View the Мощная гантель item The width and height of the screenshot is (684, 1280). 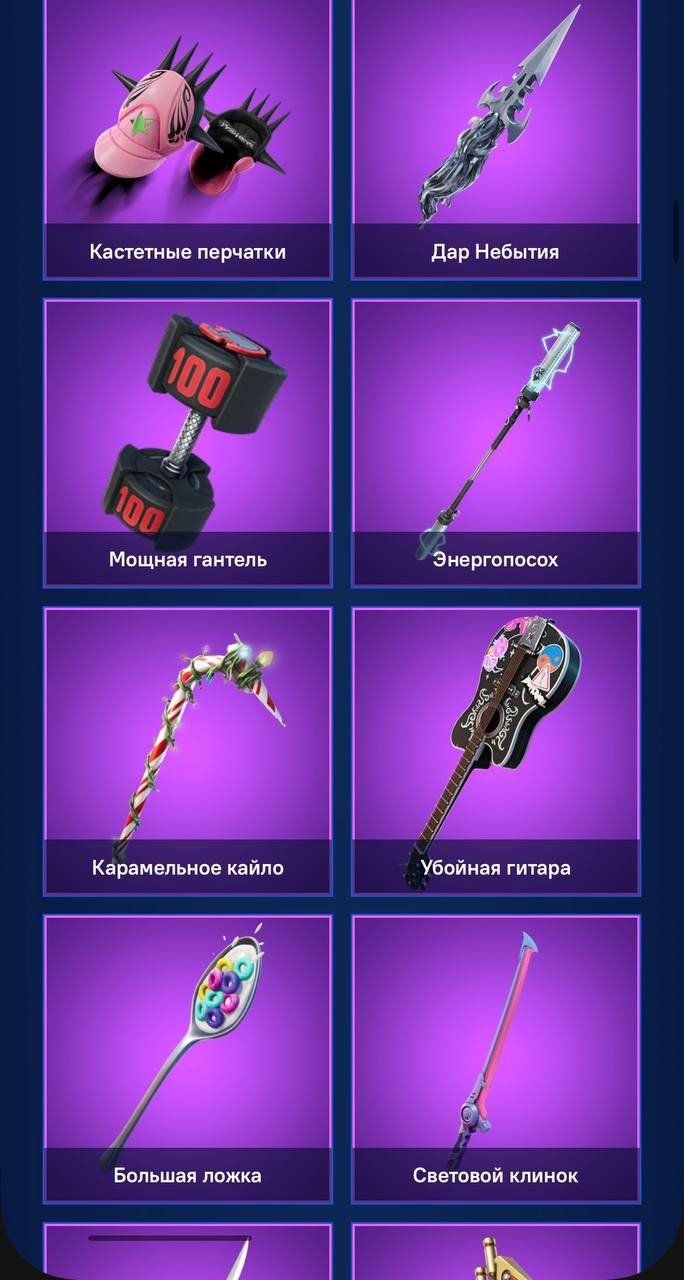tap(187, 442)
